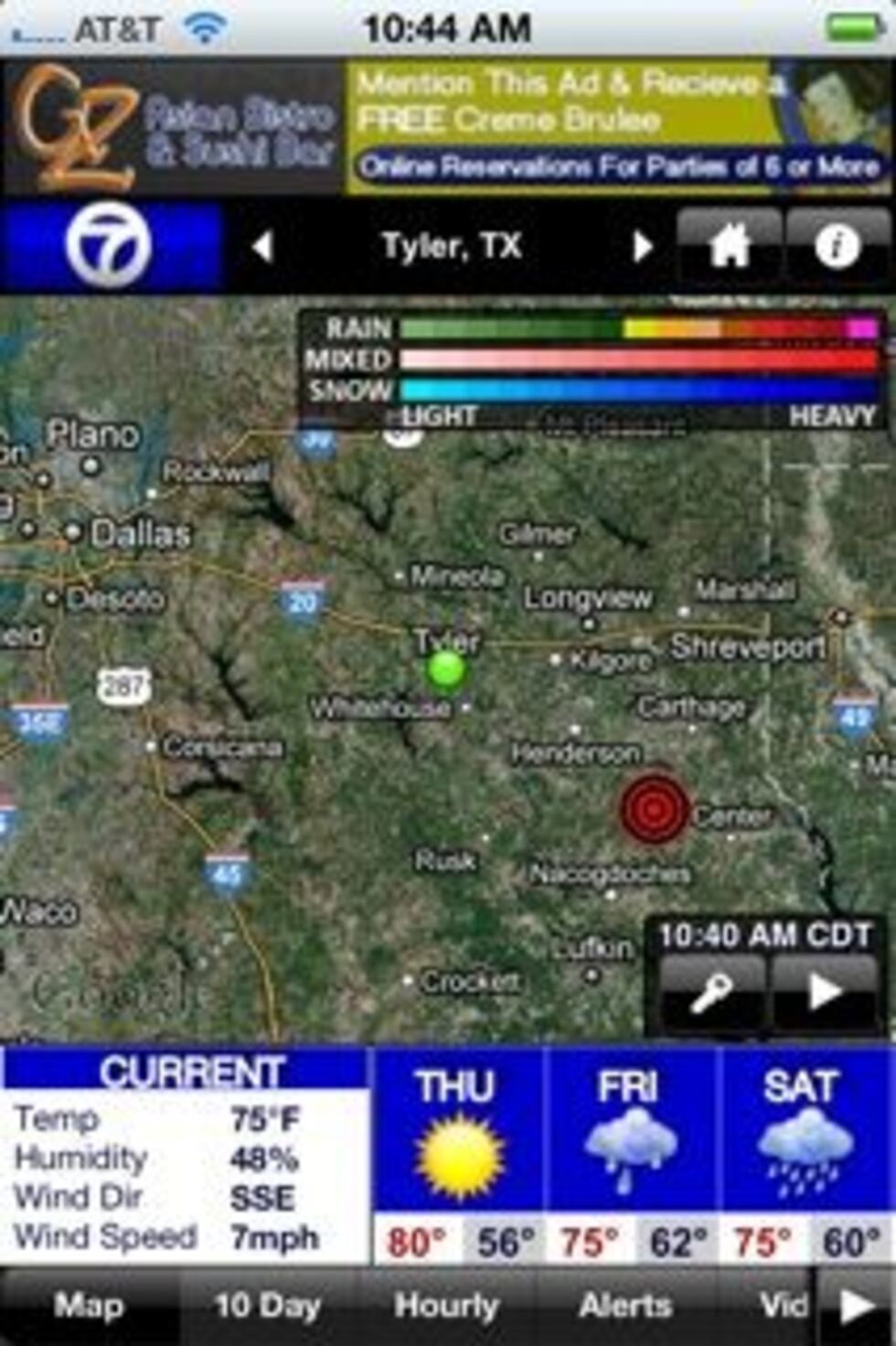The image size is (896, 1346).
Task: Tap the info icon for app details
Action: [x=837, y=242]
